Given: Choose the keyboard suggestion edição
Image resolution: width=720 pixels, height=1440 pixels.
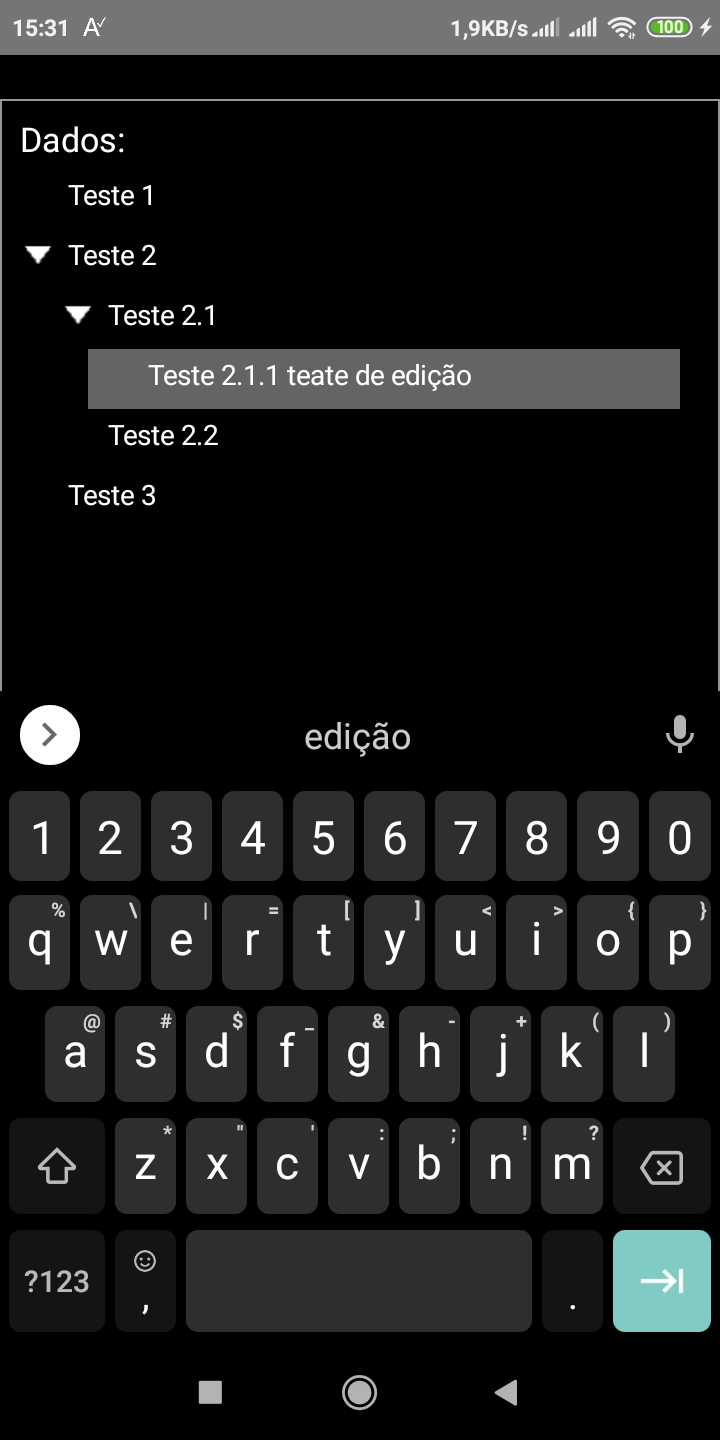Looking at the screenshot, I should 357,737.
